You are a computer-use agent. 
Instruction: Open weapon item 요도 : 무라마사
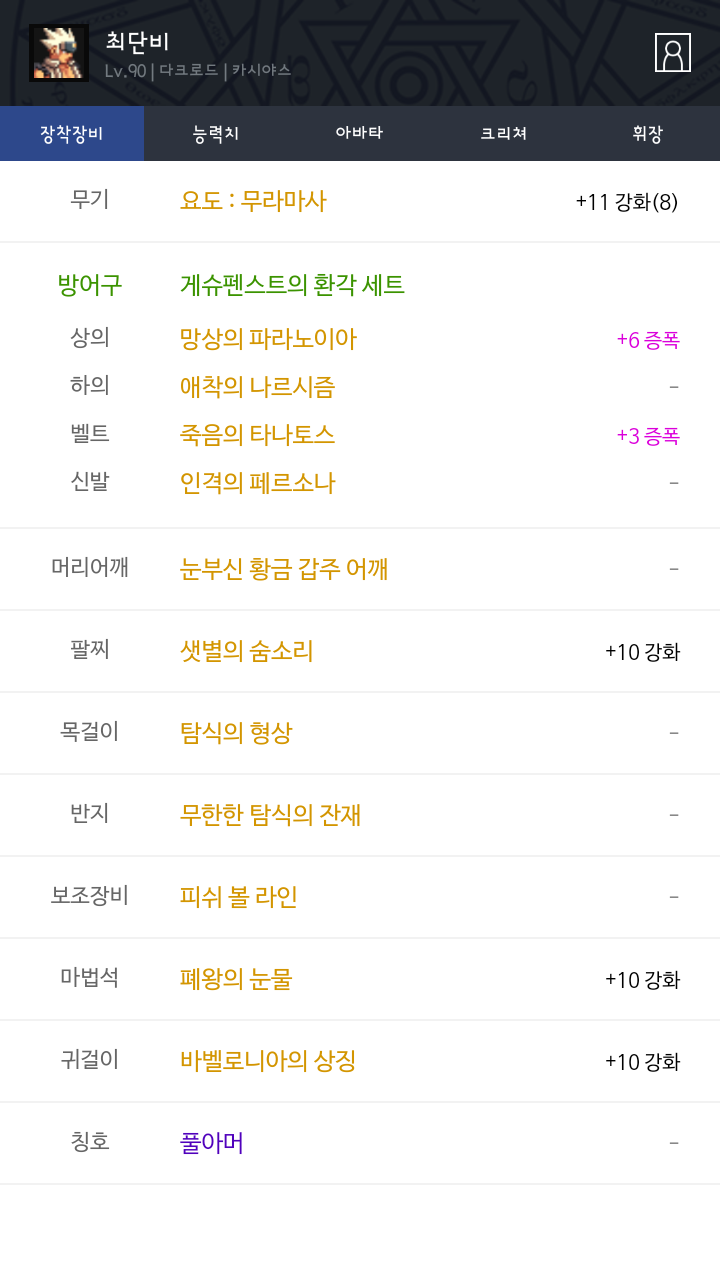[x=253, y=201]
